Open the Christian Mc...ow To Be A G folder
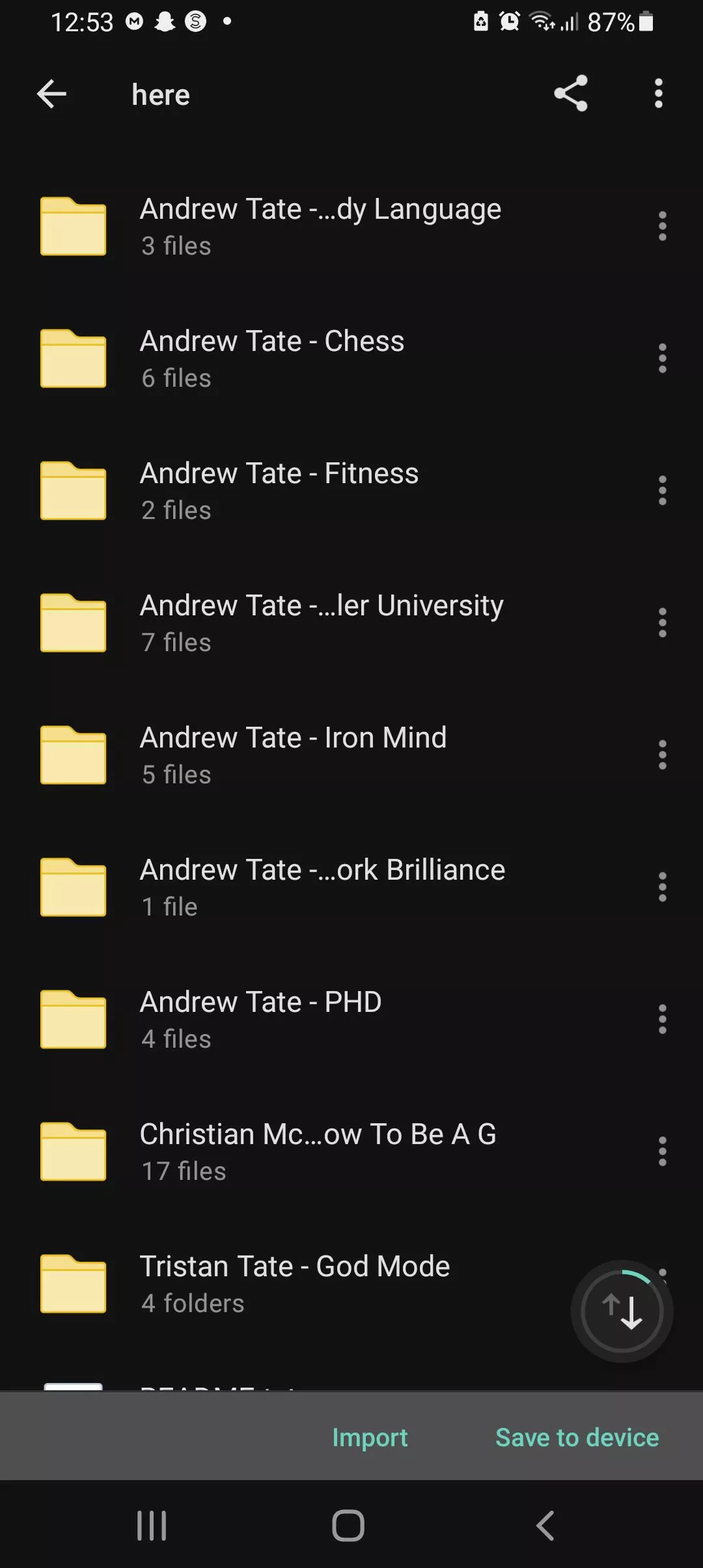The height and width of the screenshot is (1568, 703). (318, 1151)
